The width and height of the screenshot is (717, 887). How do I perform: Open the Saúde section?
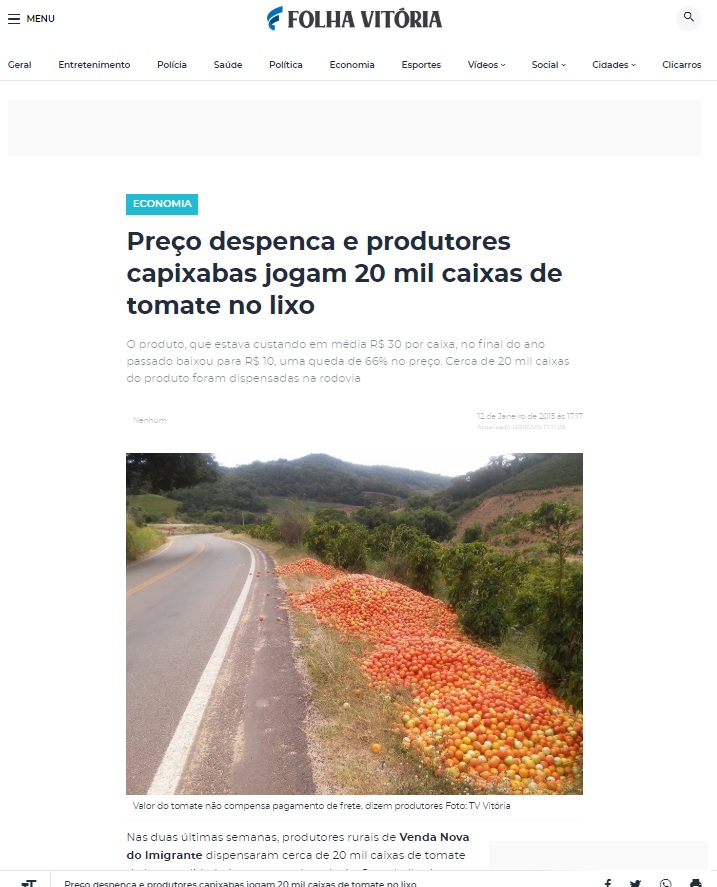coord(228,65)
